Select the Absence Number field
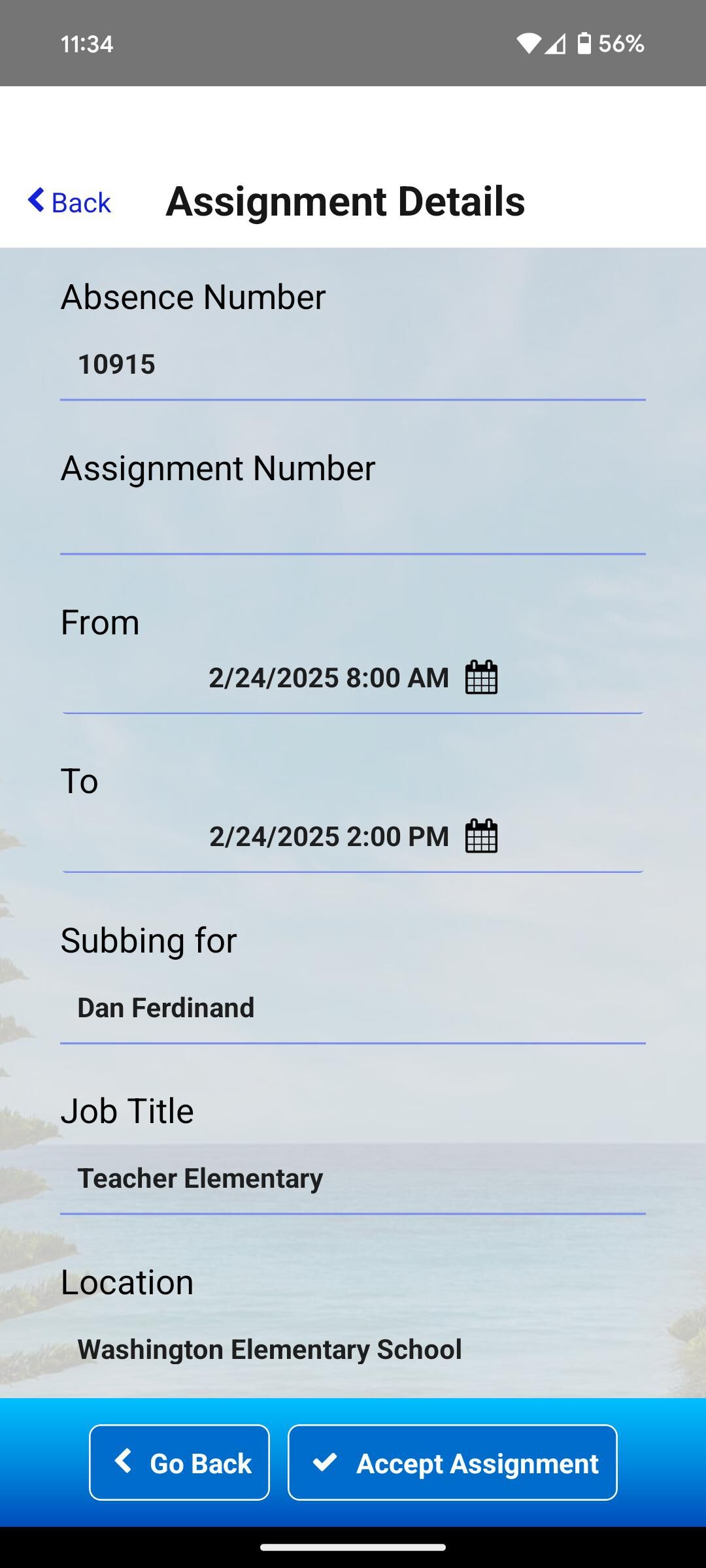 tap(353, 365)
